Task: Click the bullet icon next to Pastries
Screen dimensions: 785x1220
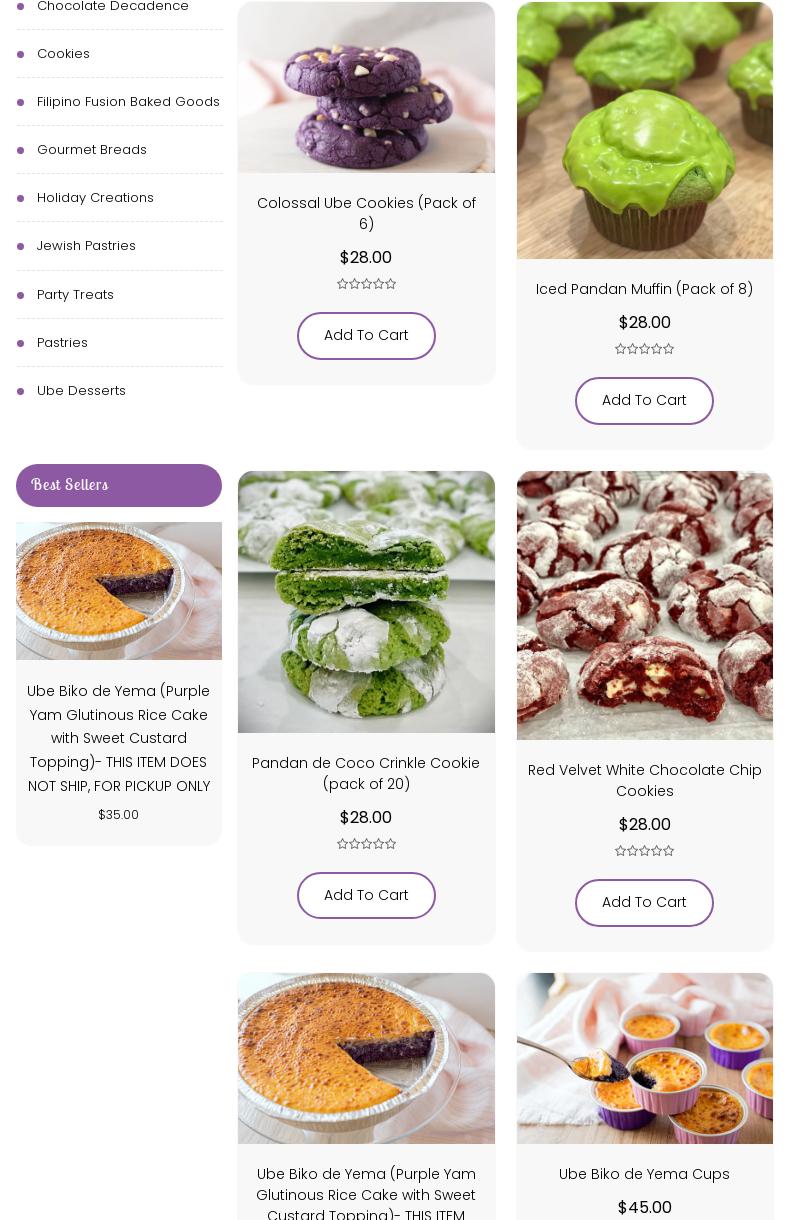Action: click(21, 343)
